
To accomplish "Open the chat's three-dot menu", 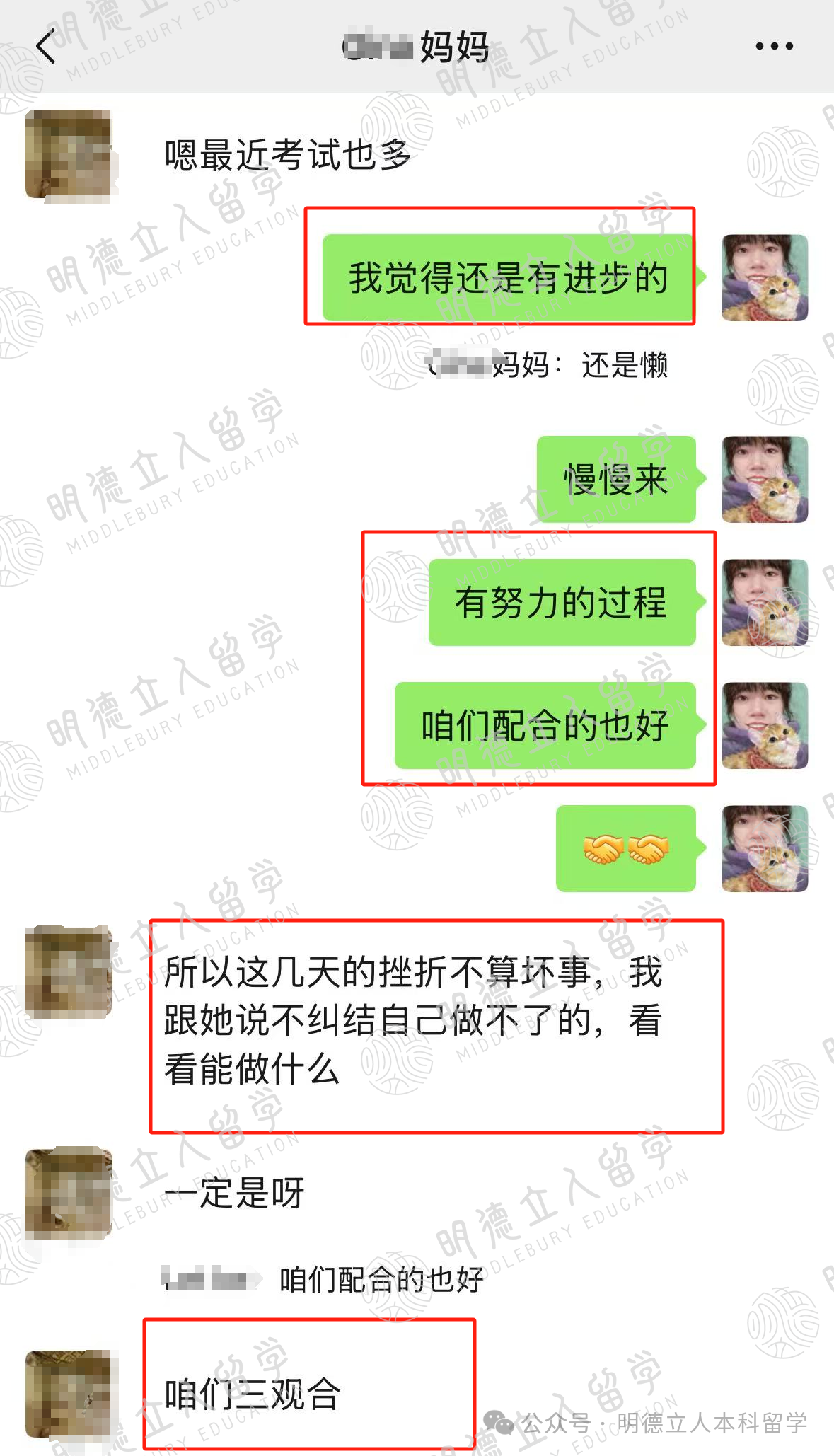I will click(774, 47).
